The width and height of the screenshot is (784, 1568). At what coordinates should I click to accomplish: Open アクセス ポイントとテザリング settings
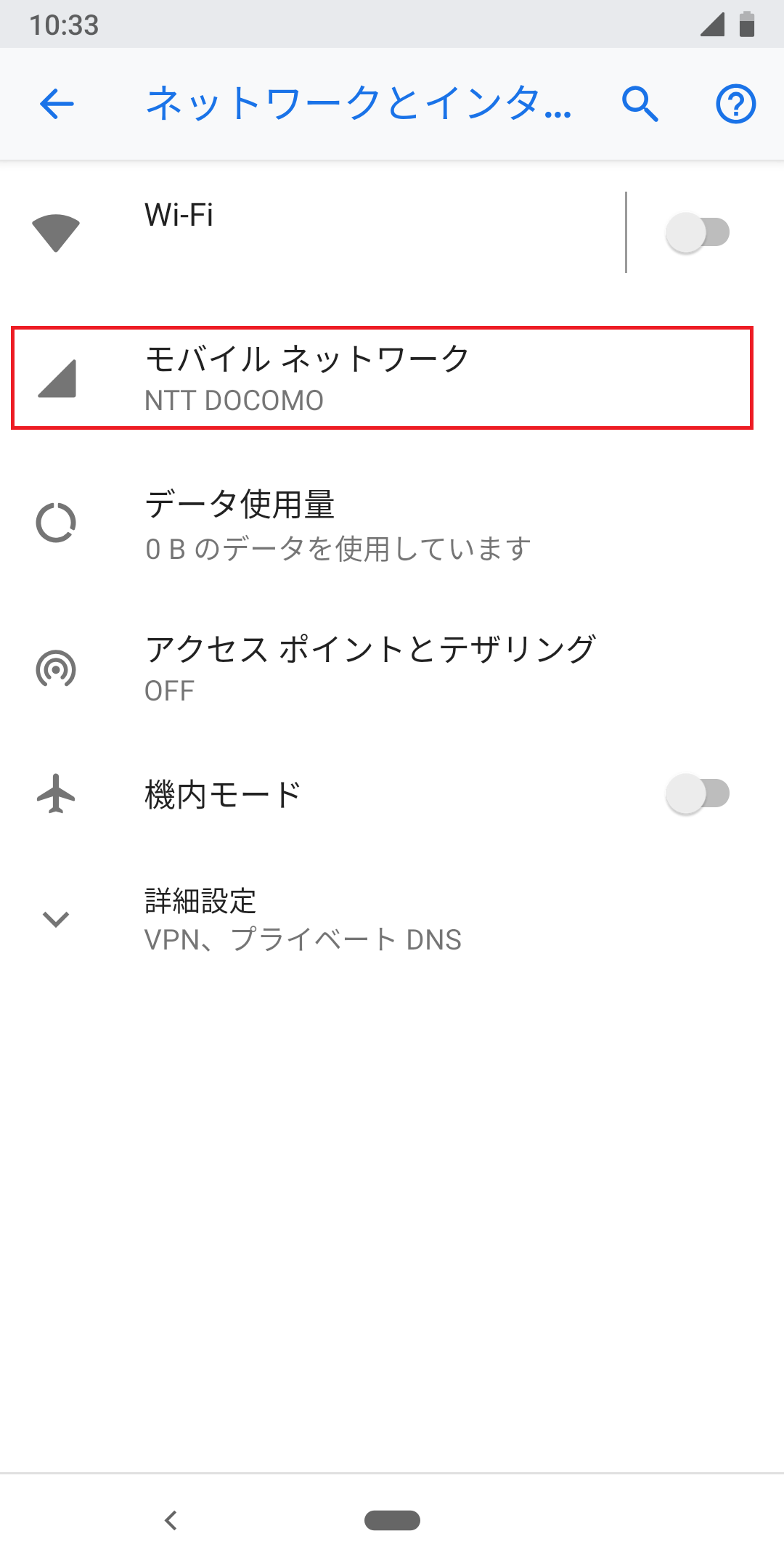tap(369, 668)
